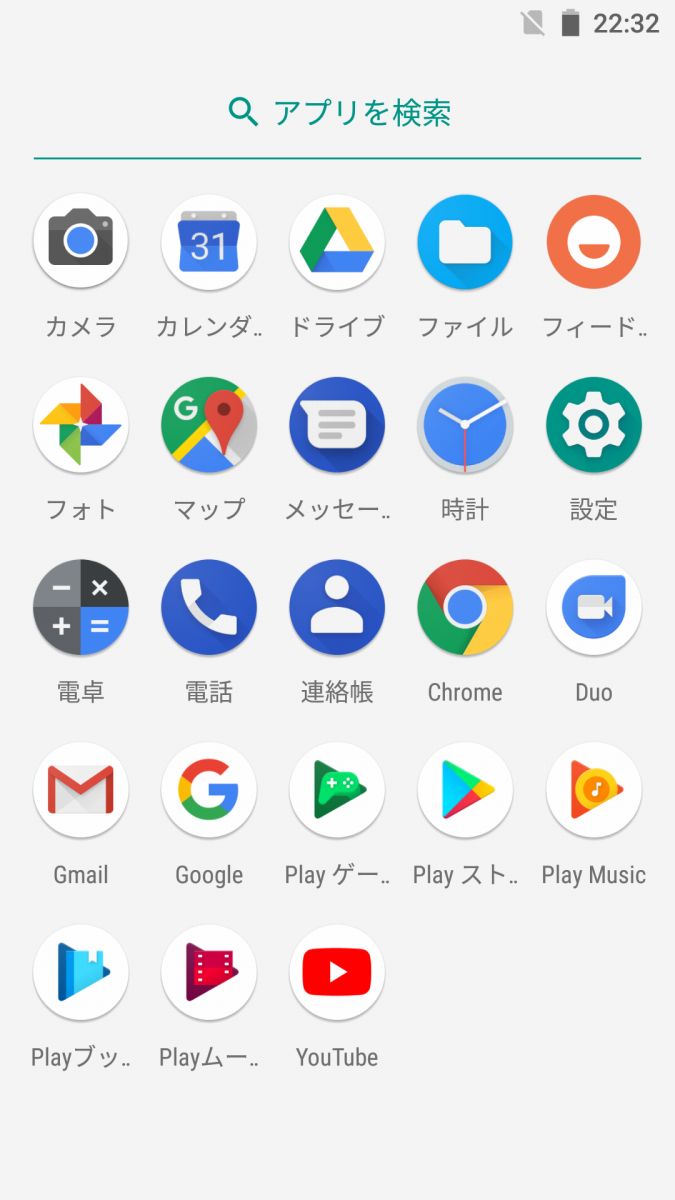The width and height of the screenshot is (675, 1200).
Task: Launch YouTube
Action: [337, 973]
